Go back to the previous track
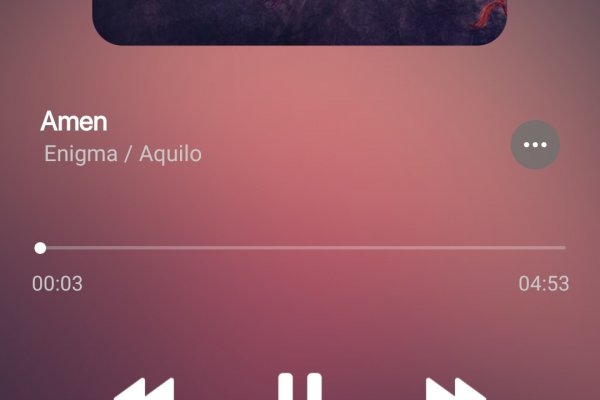 tap(144, 390)
